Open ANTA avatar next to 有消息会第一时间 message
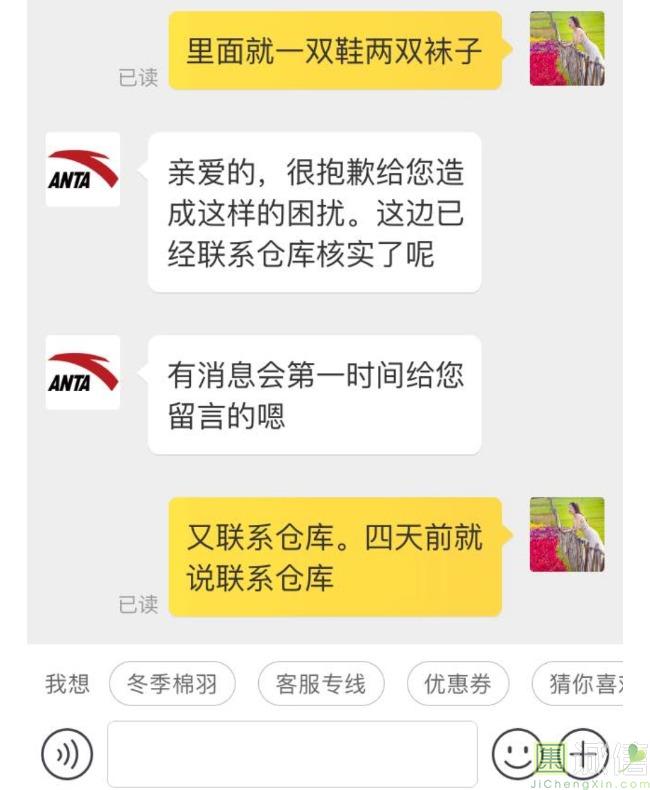Screen dimensions: 650x790 click(83, 373)
